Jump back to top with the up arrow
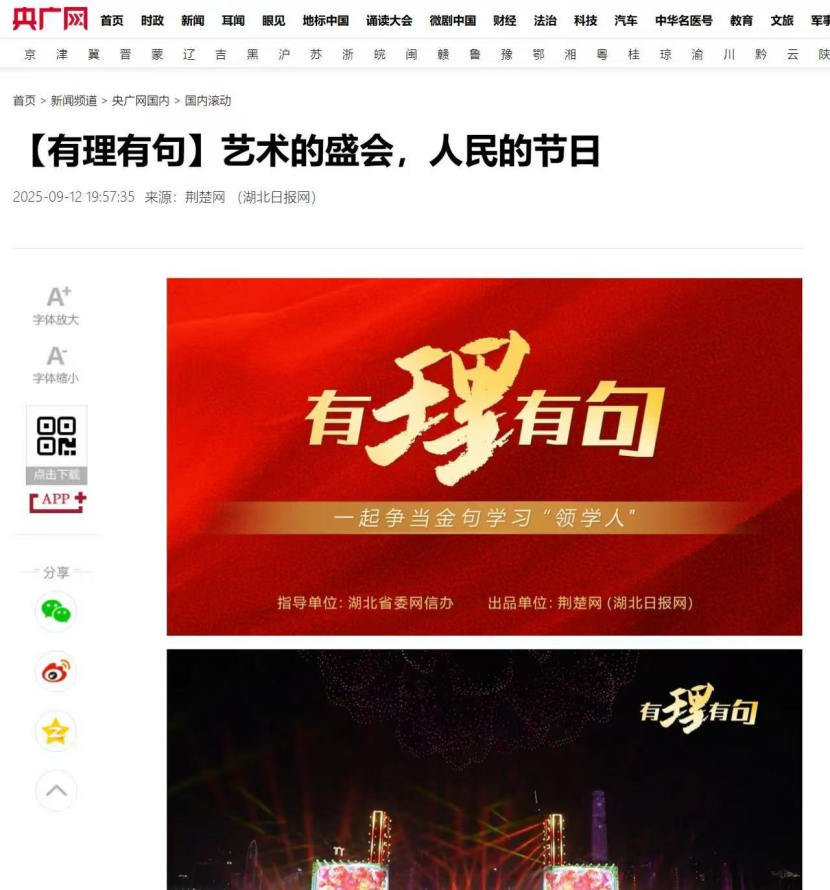The image size is (830, 890). [56, 791]
